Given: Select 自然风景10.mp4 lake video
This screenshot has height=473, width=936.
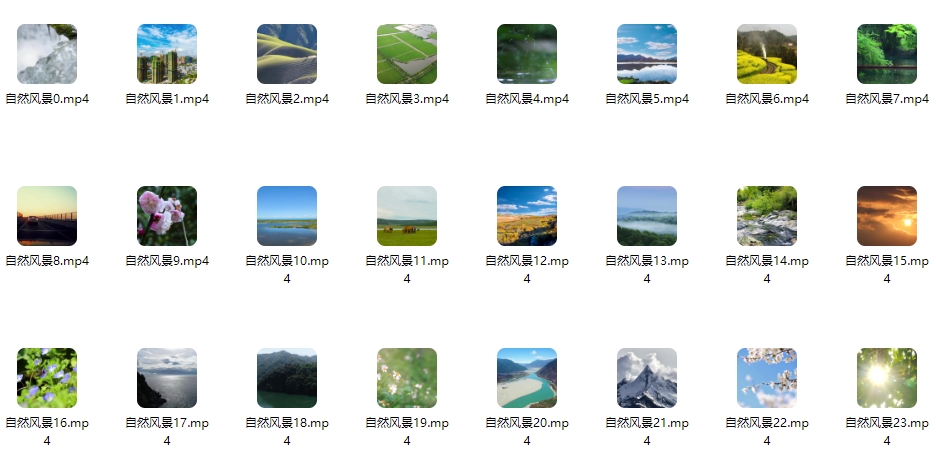Looking at the screenshot, I should coord(287,216).
